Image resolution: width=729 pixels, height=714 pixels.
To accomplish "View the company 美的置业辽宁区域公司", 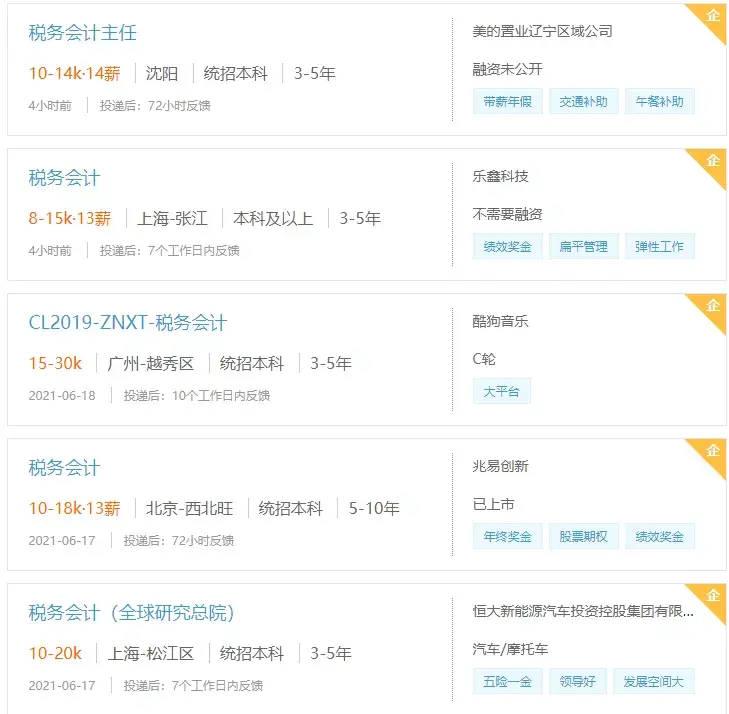I will coord(542,32).
